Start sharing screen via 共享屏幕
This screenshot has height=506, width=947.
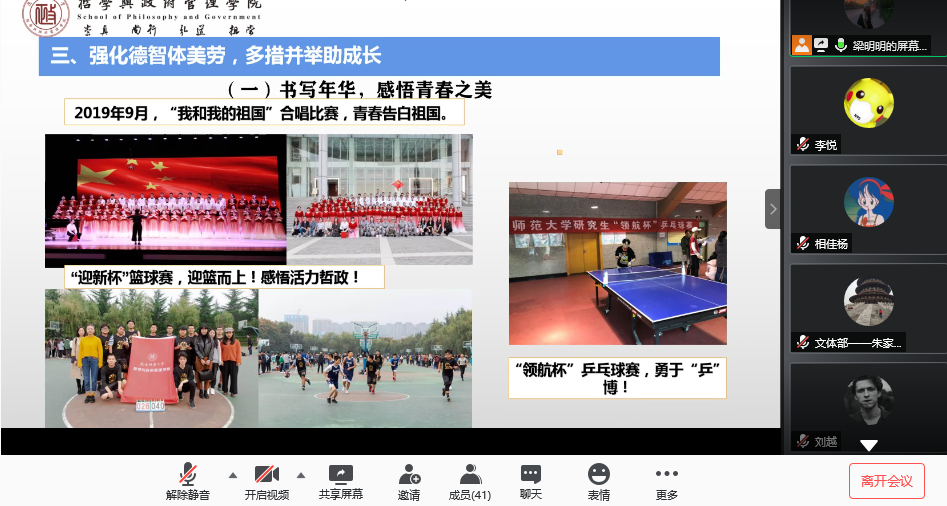coord(340,480)
